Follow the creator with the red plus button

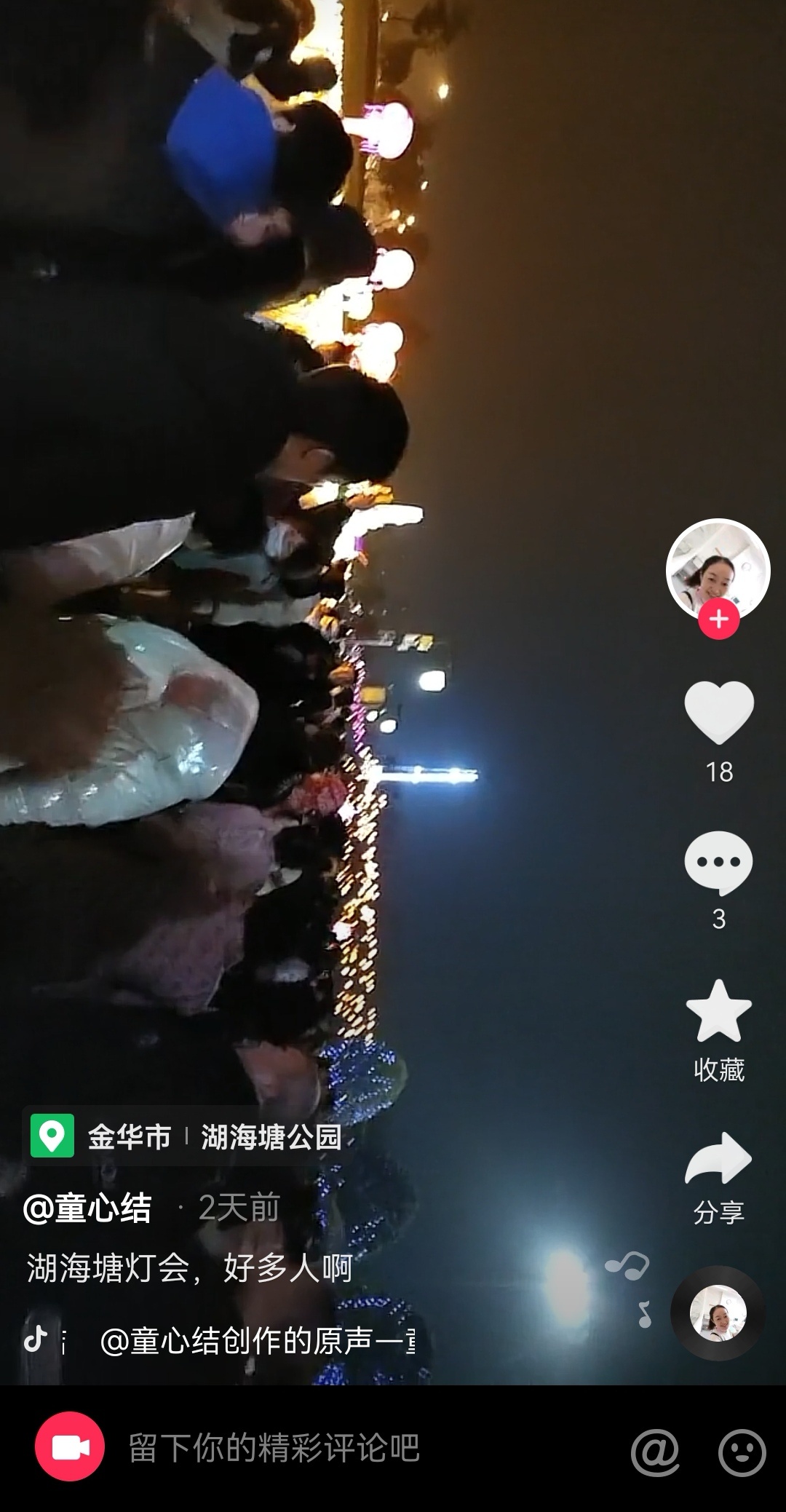pos(718,620)
